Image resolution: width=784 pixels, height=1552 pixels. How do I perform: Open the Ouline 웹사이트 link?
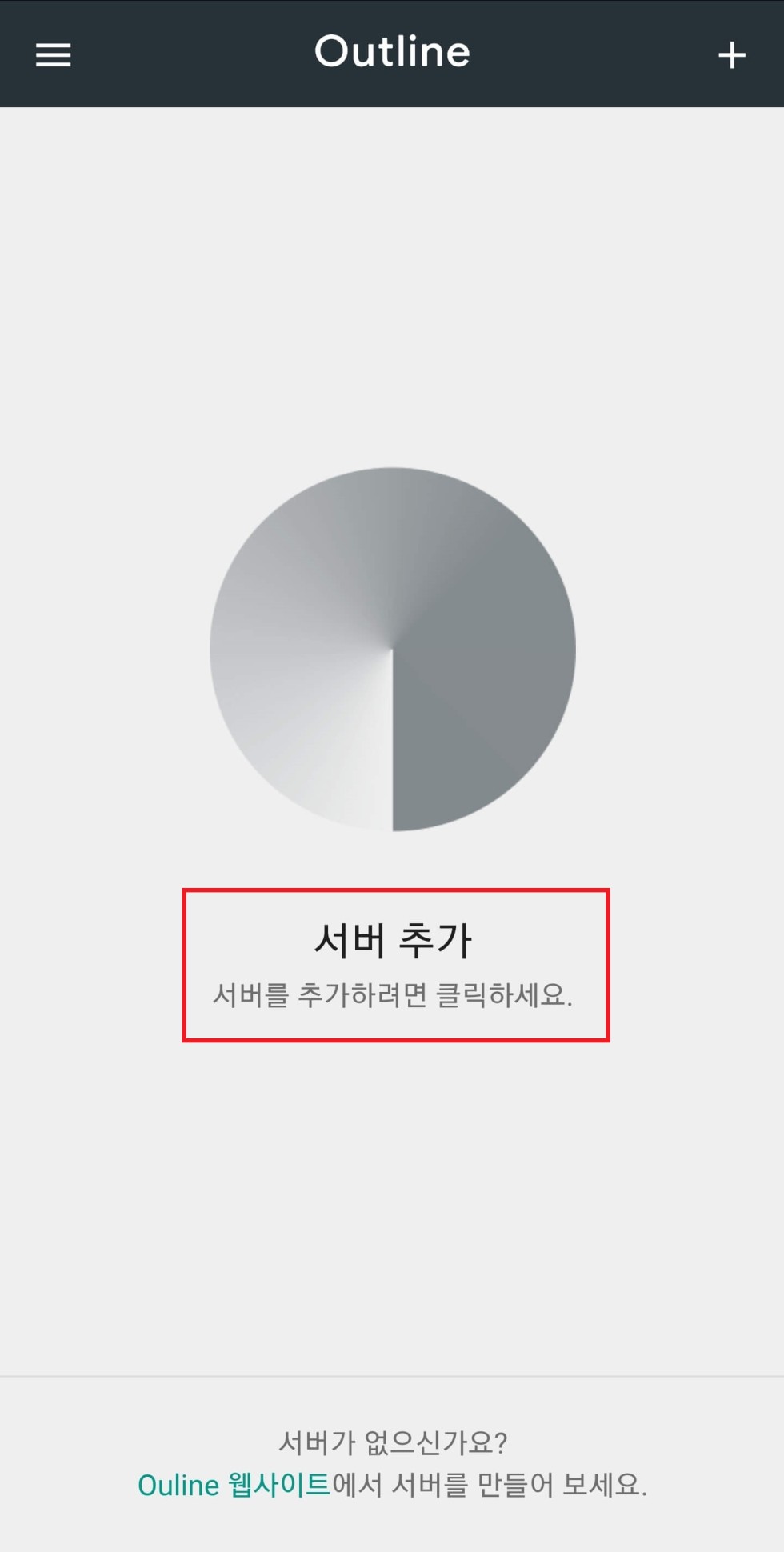pyautogui.click(x=234, y=1485)
